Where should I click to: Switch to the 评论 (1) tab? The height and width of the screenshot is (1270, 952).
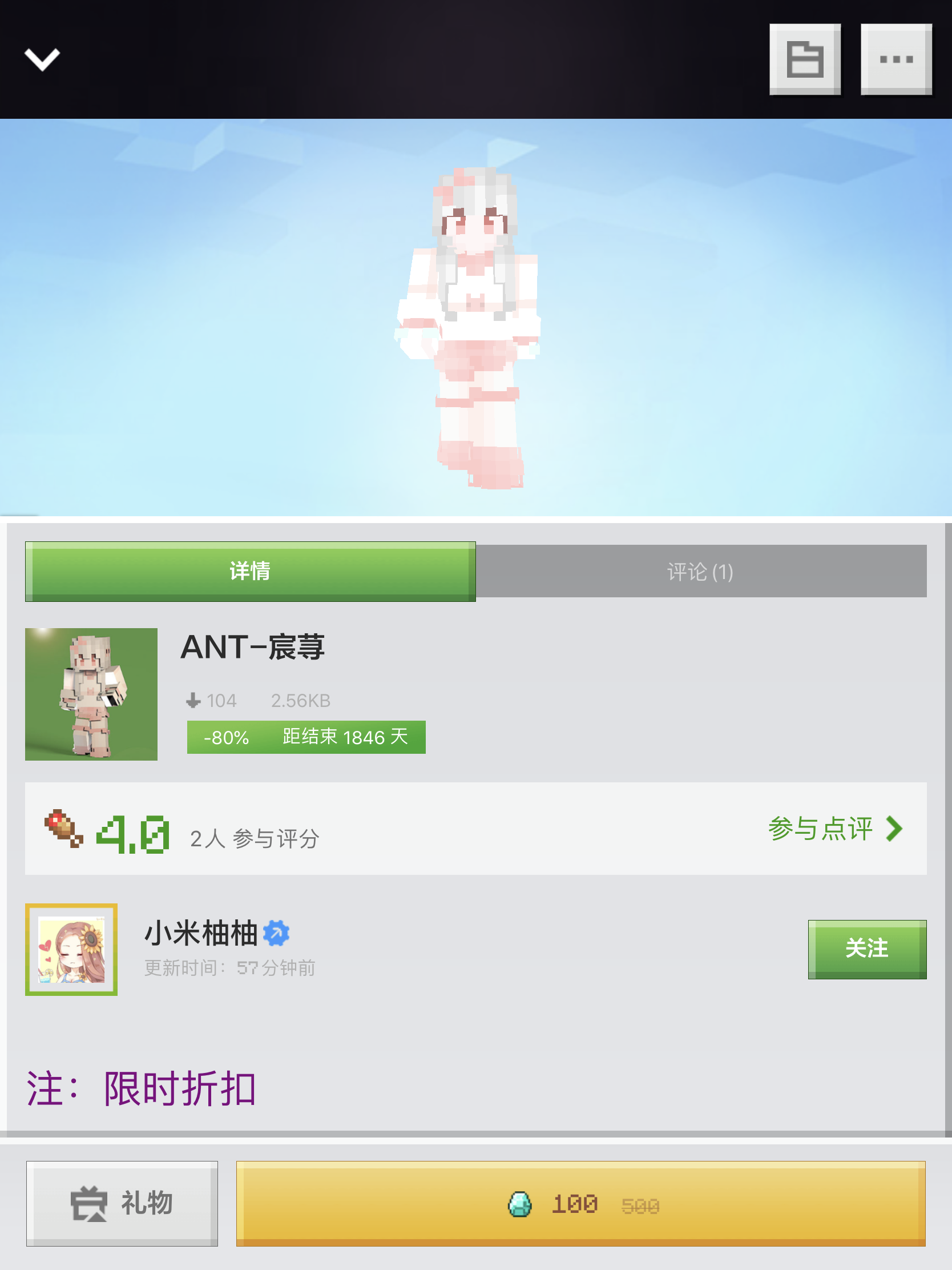coord(701,571)
